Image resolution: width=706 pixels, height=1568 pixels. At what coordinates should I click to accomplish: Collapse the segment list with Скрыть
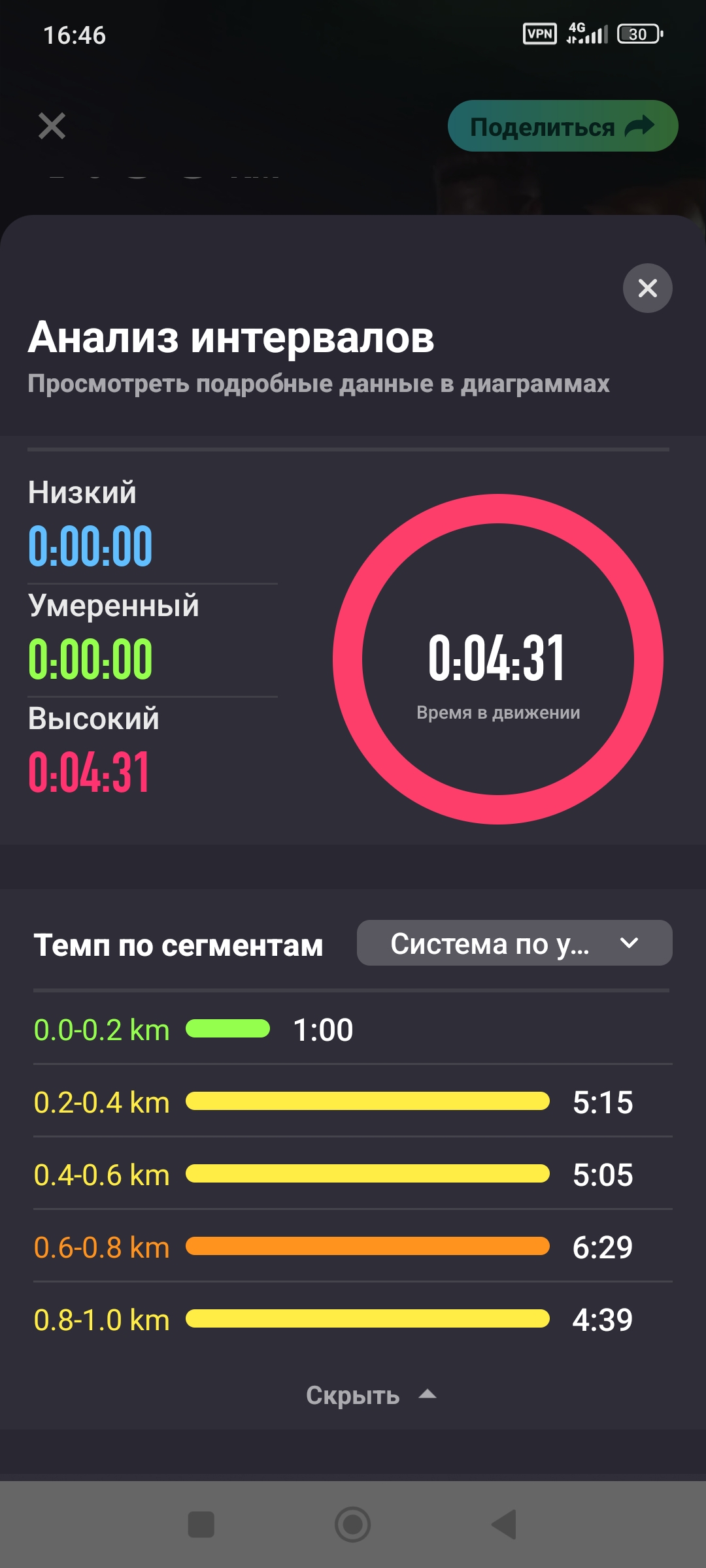click(370, 1395)
